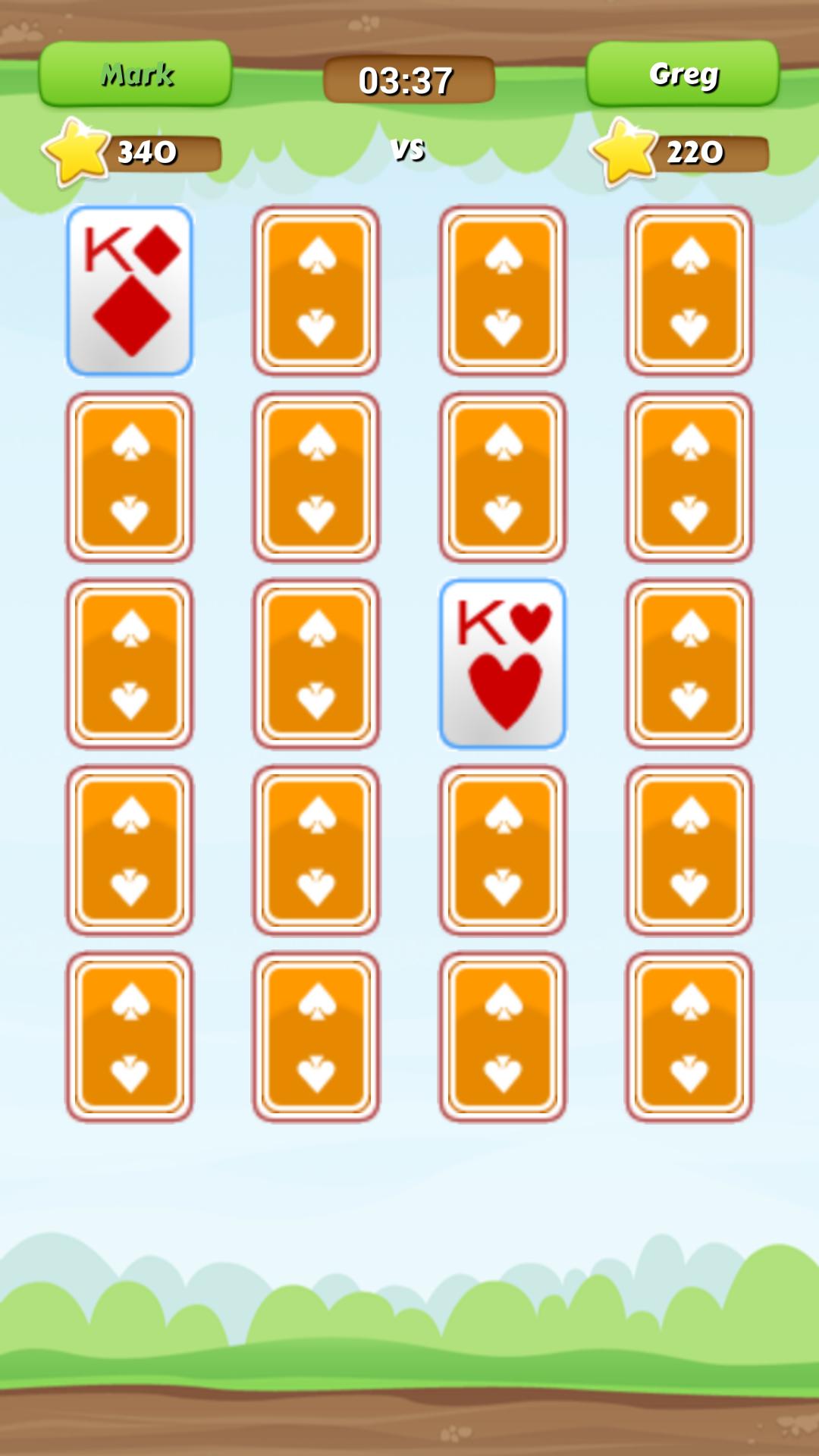The image size is (819, 1456).
Task: Click the Greg player name button
Action: [684, 75]
